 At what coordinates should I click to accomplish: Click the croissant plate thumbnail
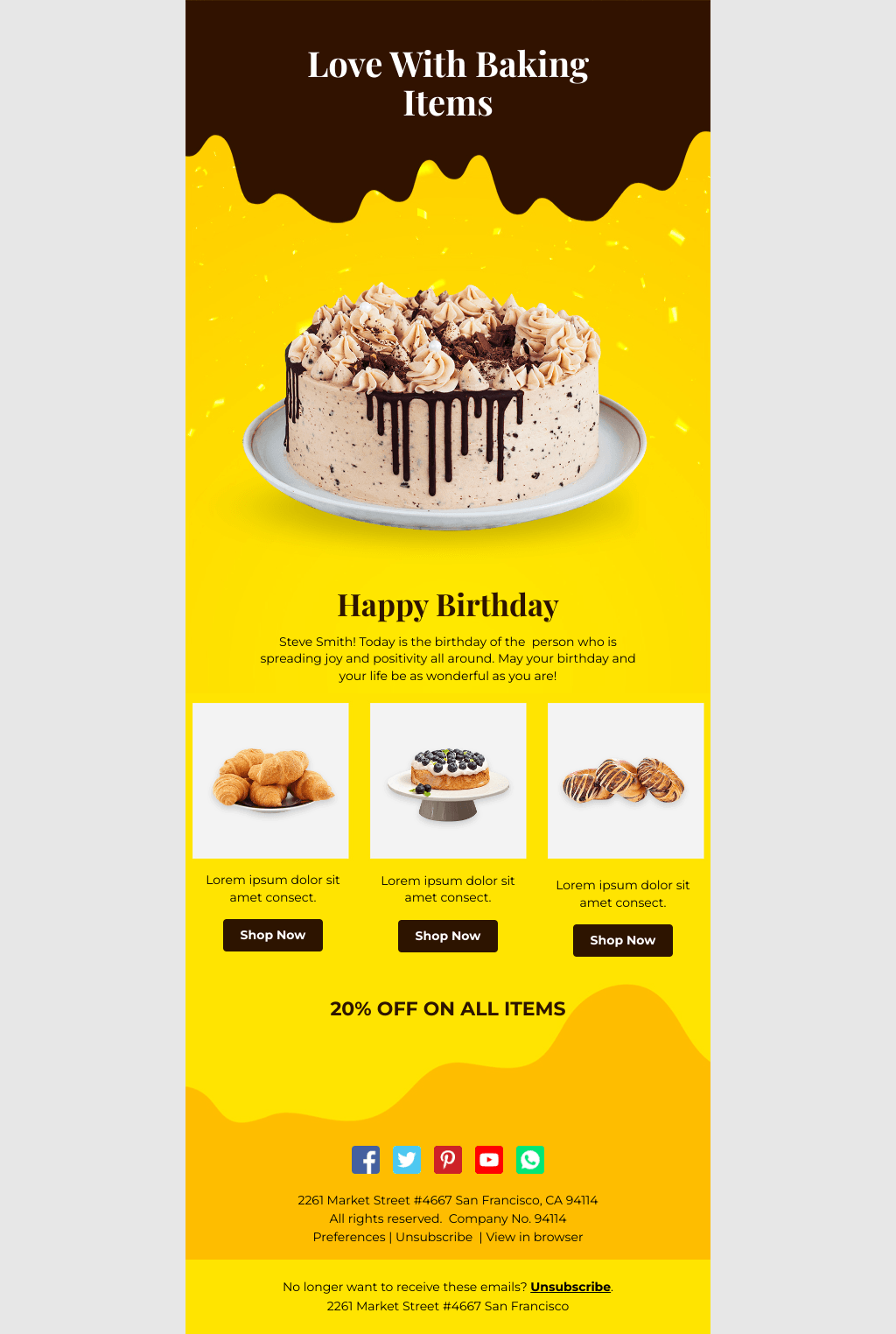tap(272, 780)
